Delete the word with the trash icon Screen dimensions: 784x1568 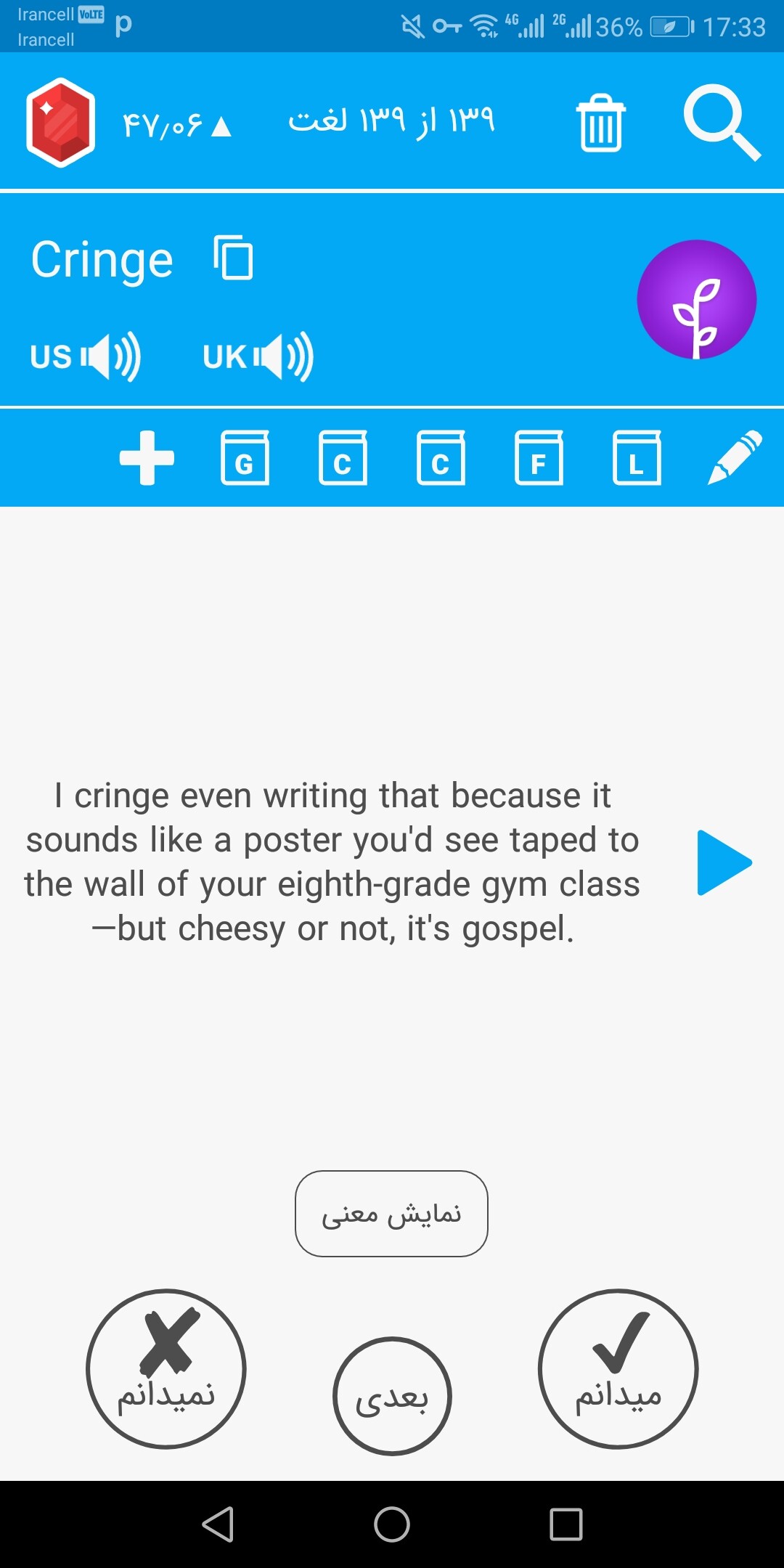[600, 123]
